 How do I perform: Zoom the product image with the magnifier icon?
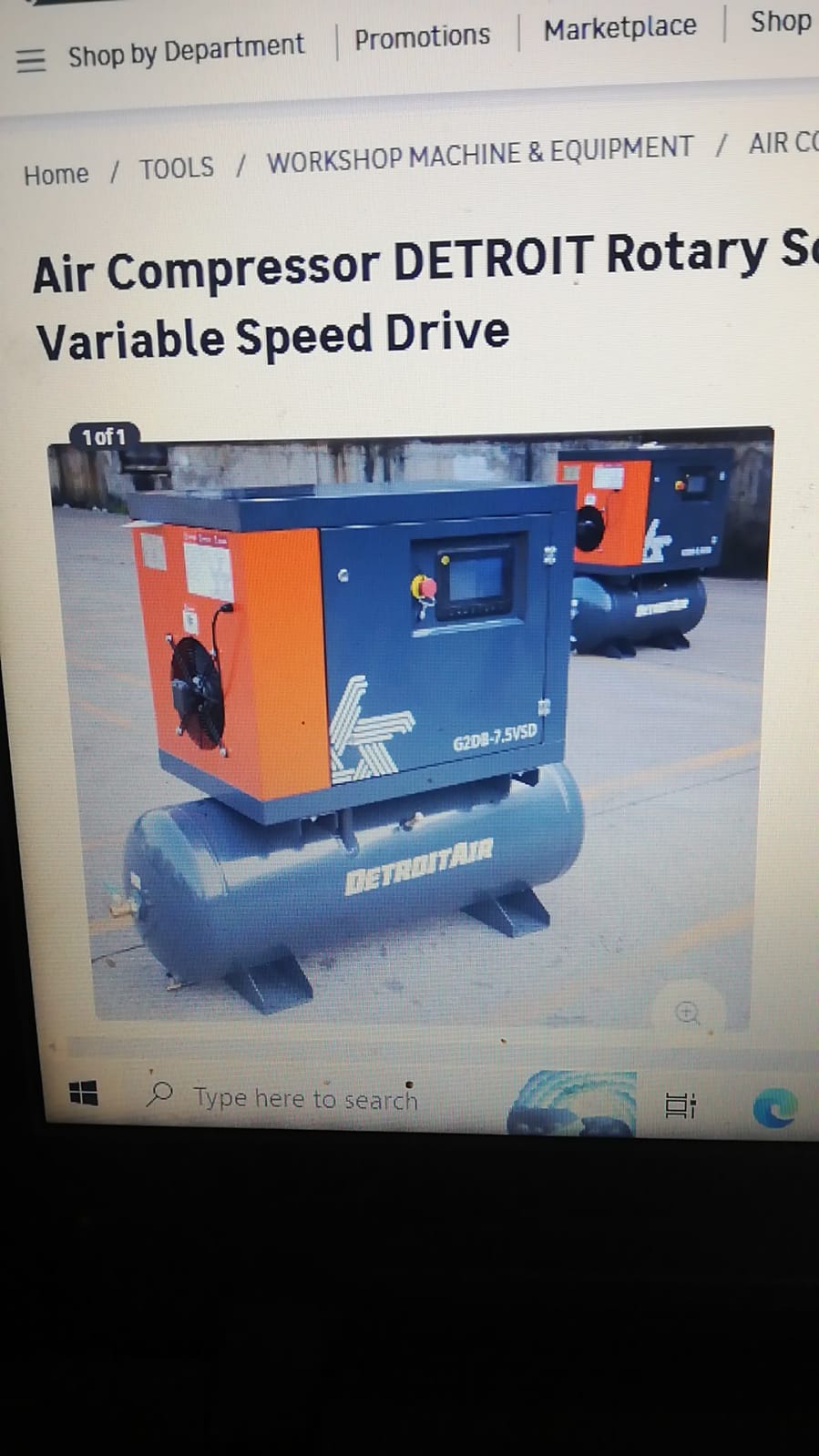pyautogui.click(x=688, y=1012)
